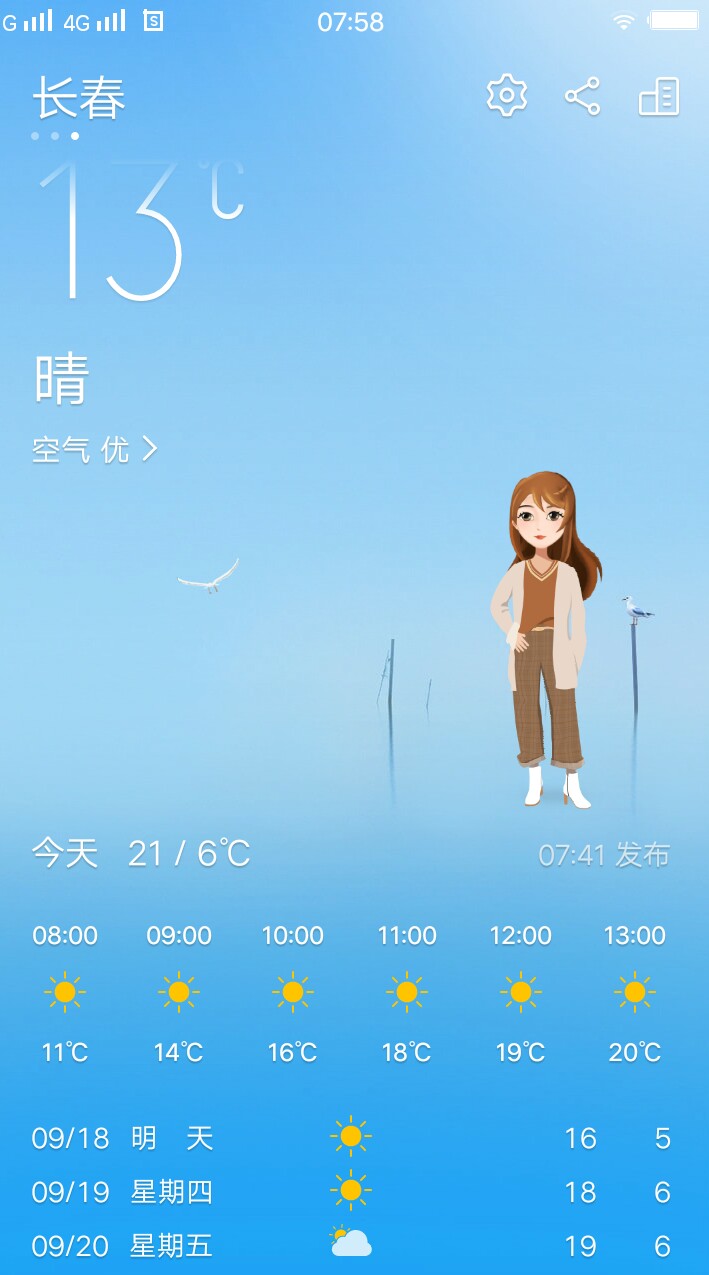This screenshot has width=709, height=1275.
Task: Open air quality details 空气 优
Action: (x=95, y=450)
